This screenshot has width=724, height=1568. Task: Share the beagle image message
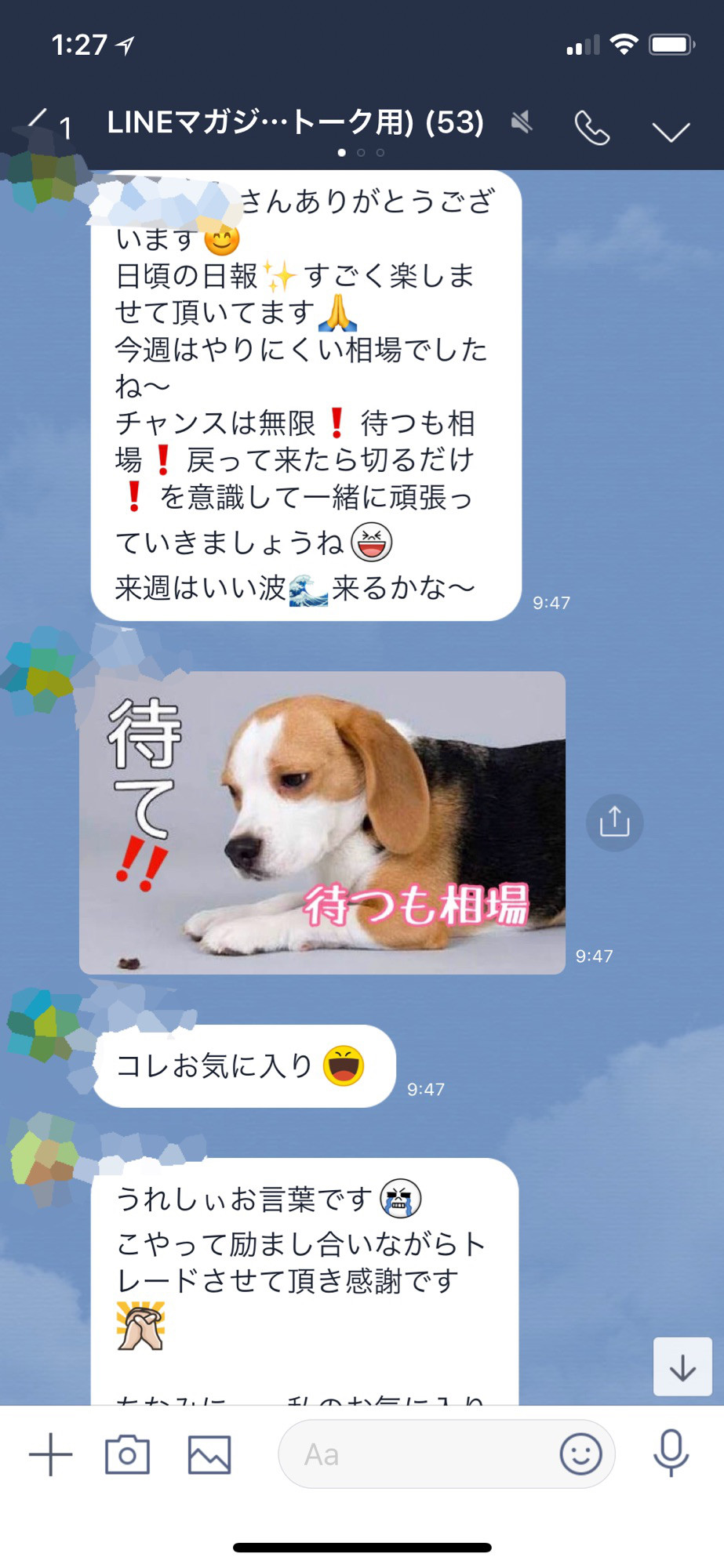pyautogui.click(x=614, y=822)
